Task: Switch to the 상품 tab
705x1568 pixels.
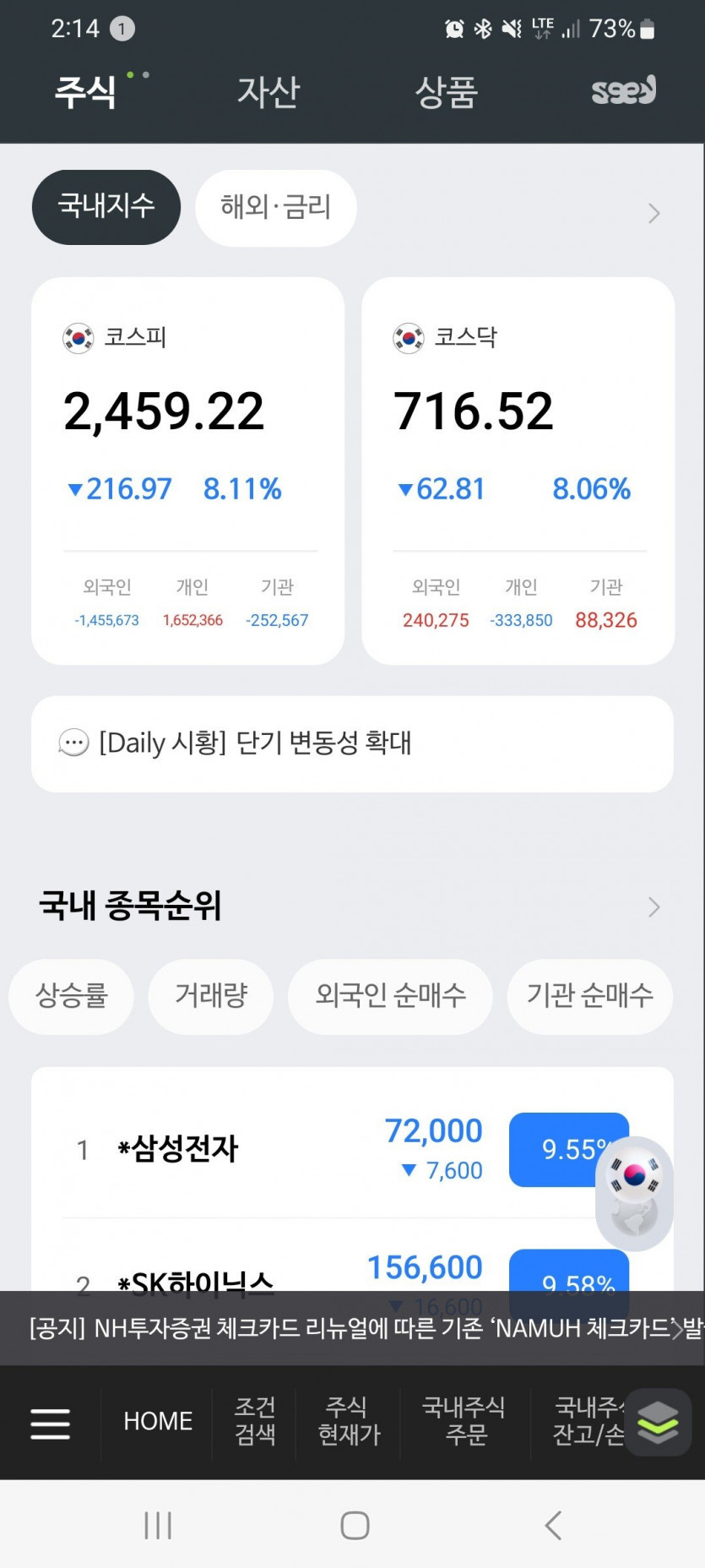Action: pos(446,91)
